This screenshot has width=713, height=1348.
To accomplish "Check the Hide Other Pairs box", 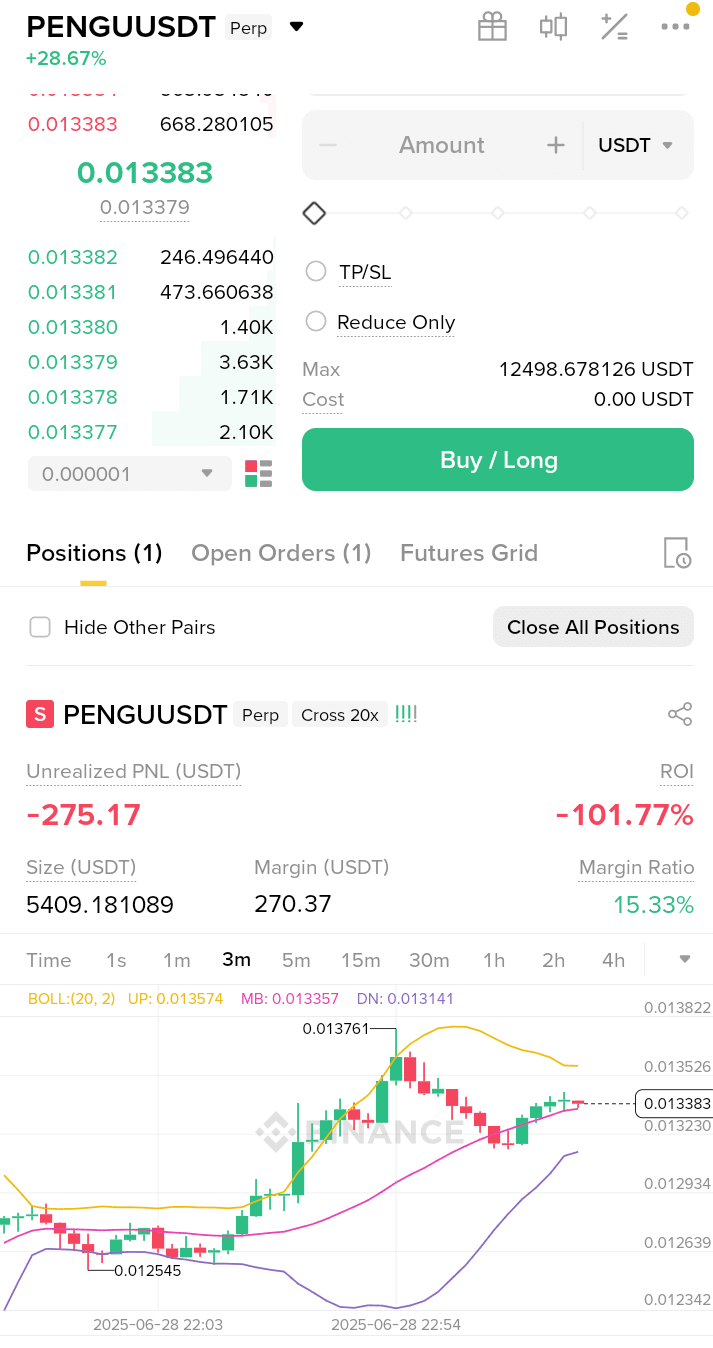I will (40, 627).
